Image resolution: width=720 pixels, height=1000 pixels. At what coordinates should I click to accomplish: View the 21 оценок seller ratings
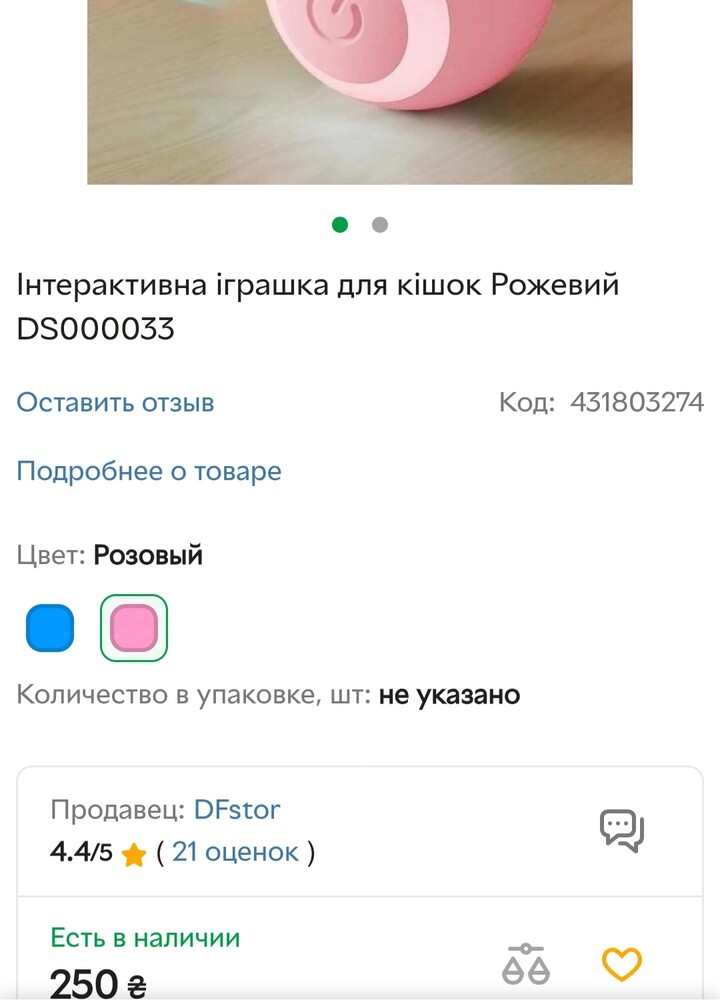235,852
